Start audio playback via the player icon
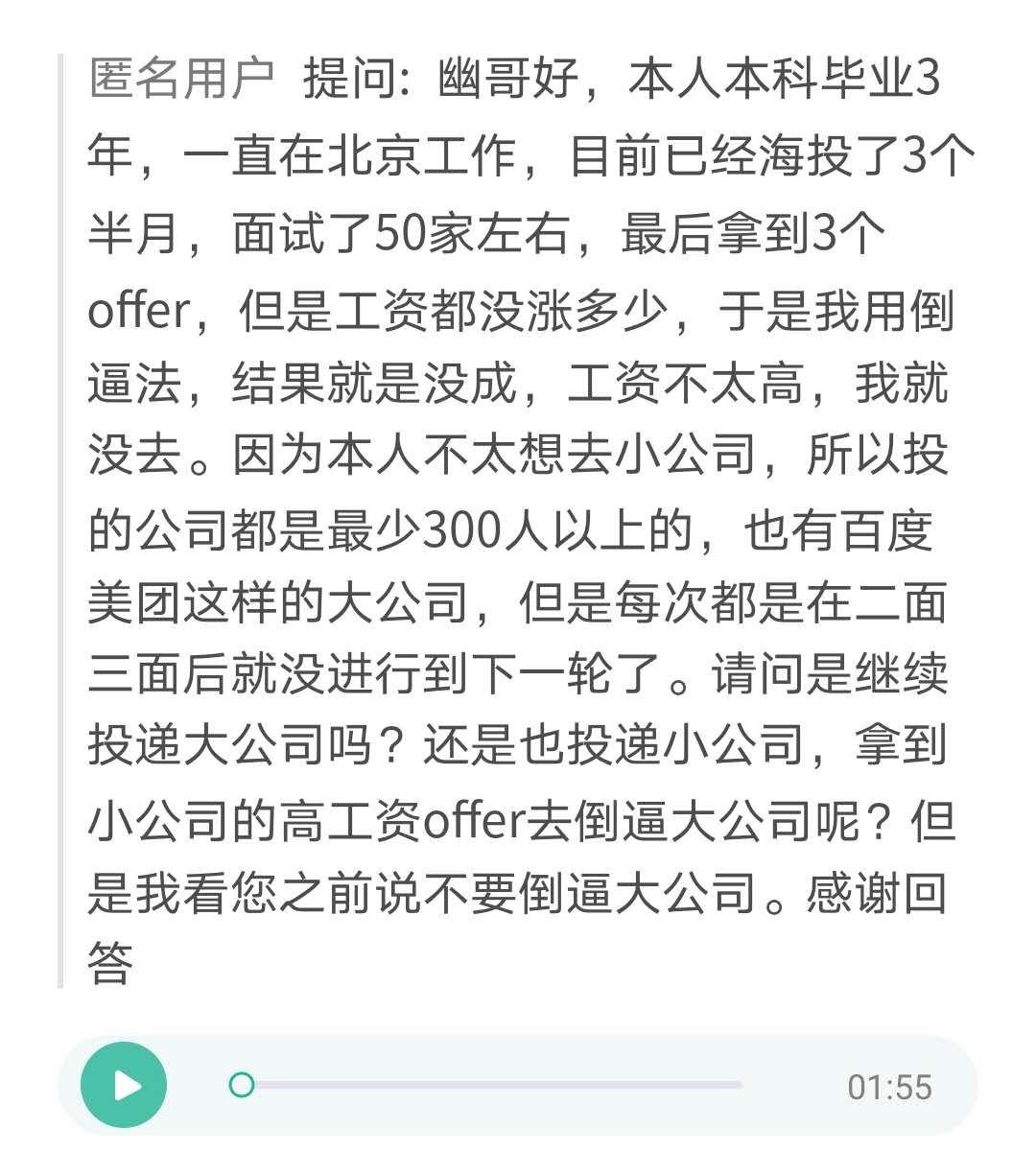 click(x=125, y=1086)
